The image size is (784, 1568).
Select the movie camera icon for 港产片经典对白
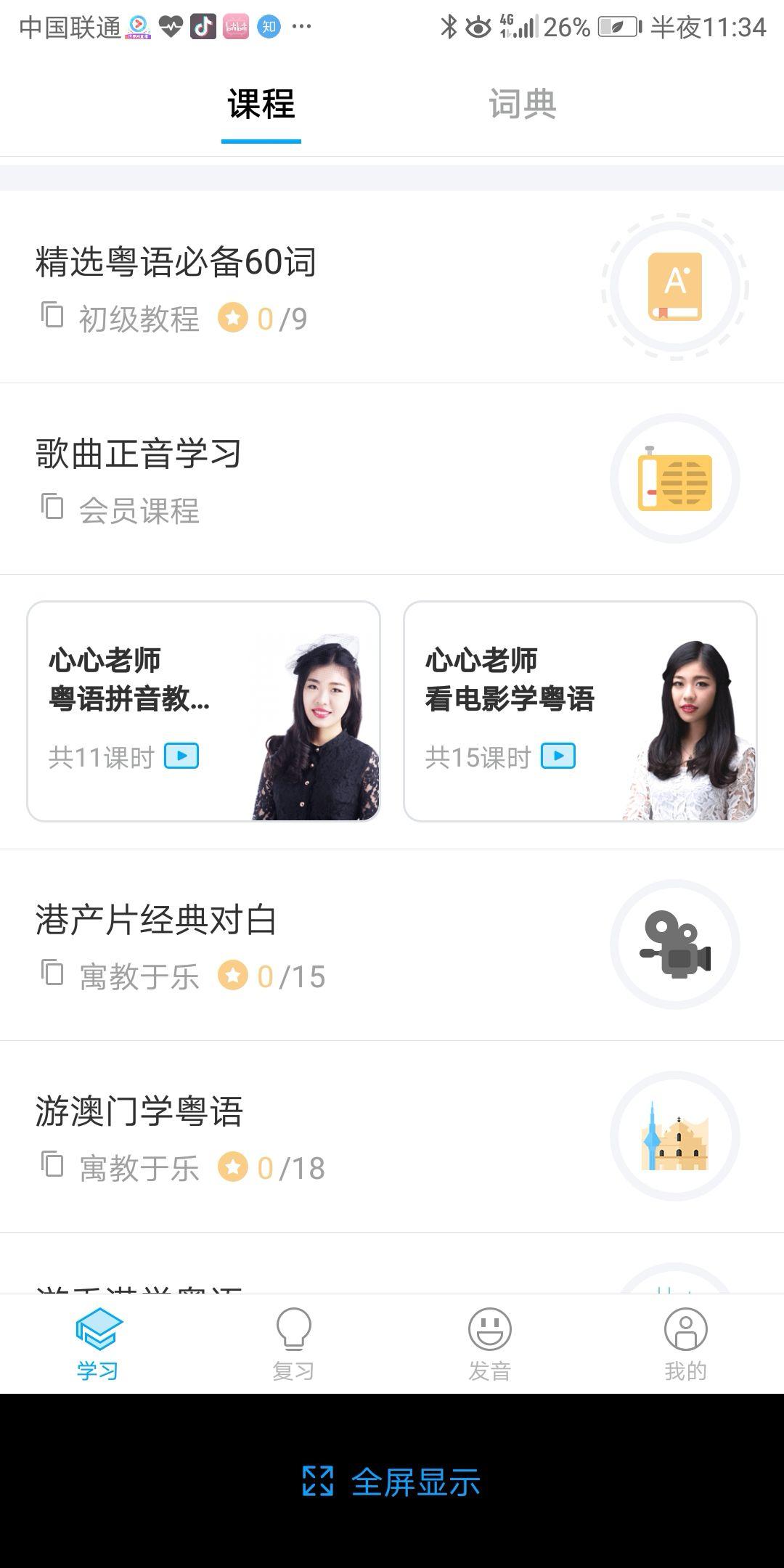[675, 944]
